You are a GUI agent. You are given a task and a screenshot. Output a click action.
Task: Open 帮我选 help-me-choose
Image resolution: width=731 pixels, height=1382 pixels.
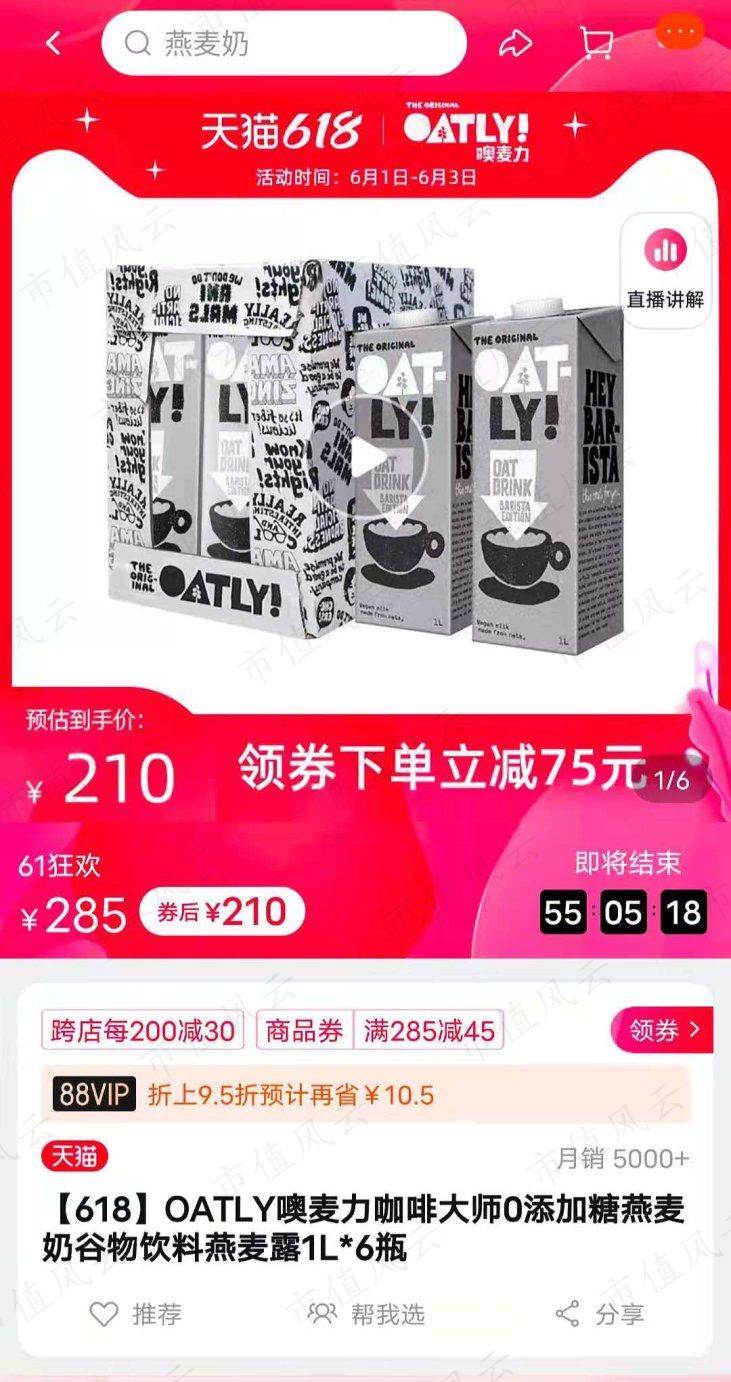tap(366, 1314)
